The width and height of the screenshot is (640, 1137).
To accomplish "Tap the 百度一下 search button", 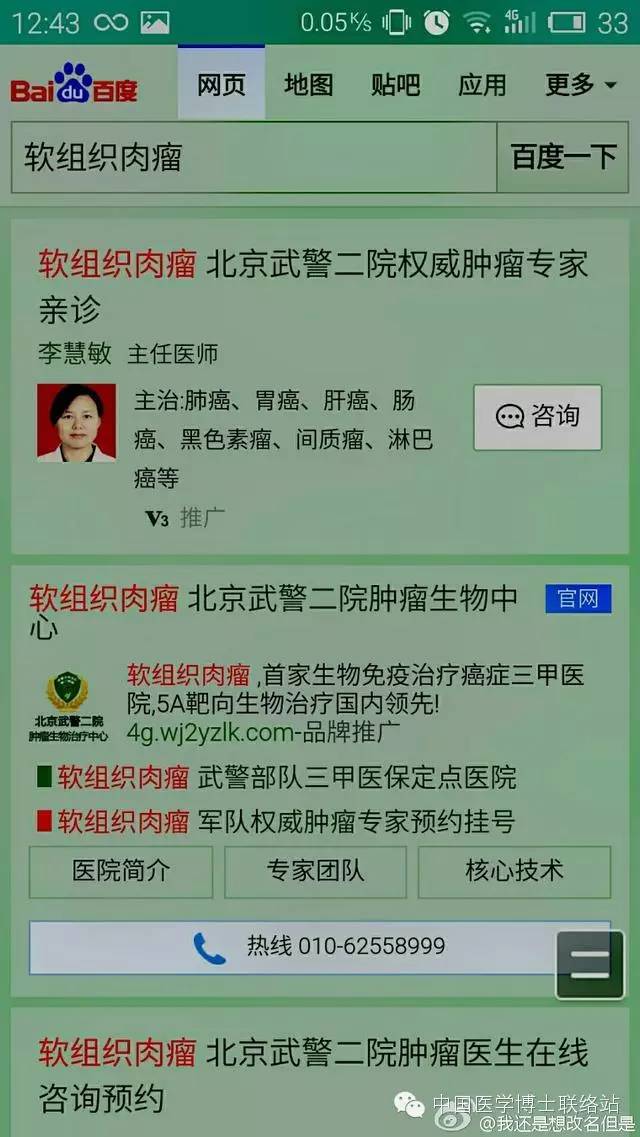I will (x=563, y=157).
